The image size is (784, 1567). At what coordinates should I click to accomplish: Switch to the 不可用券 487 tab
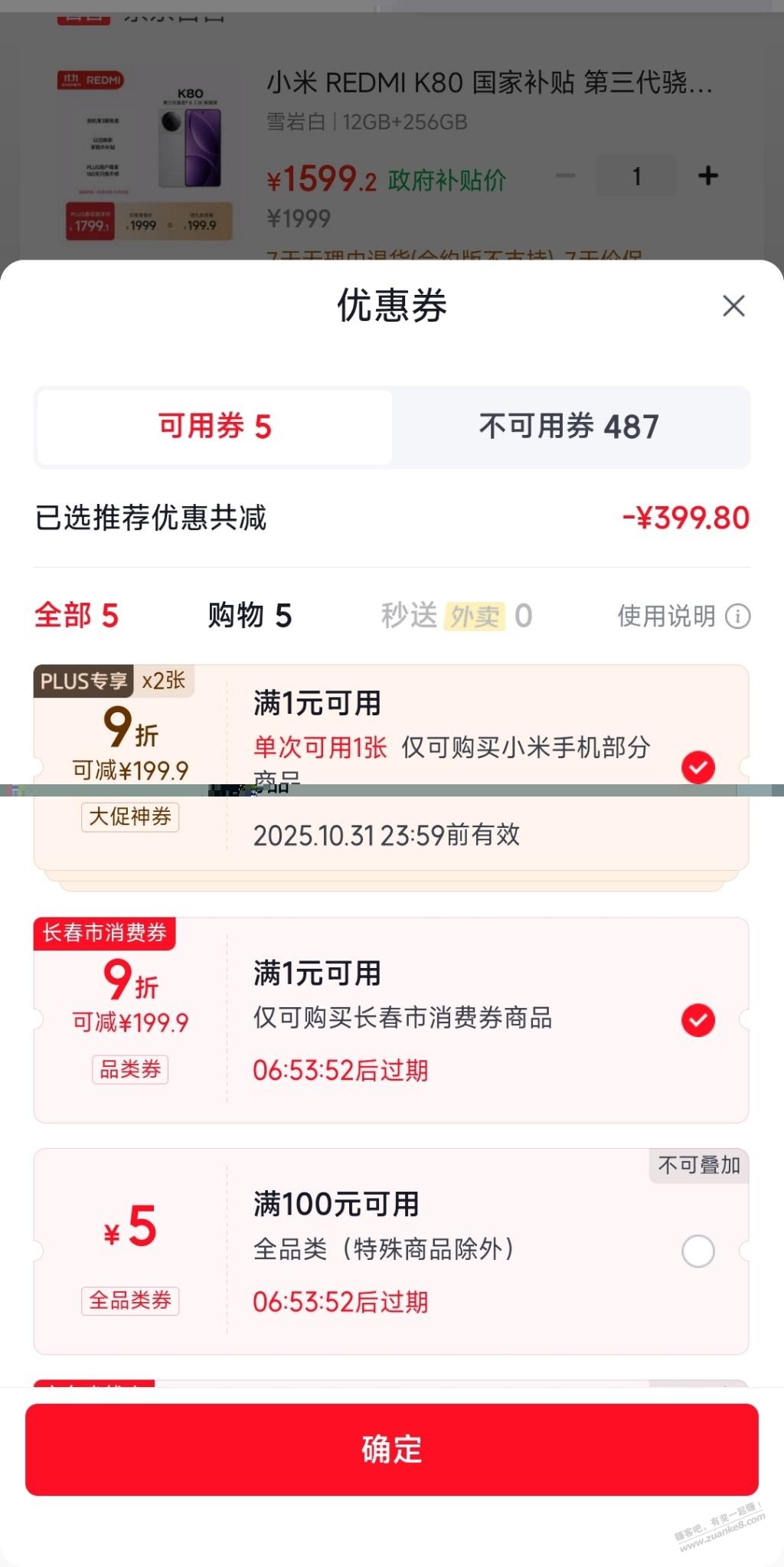(569, 427)
